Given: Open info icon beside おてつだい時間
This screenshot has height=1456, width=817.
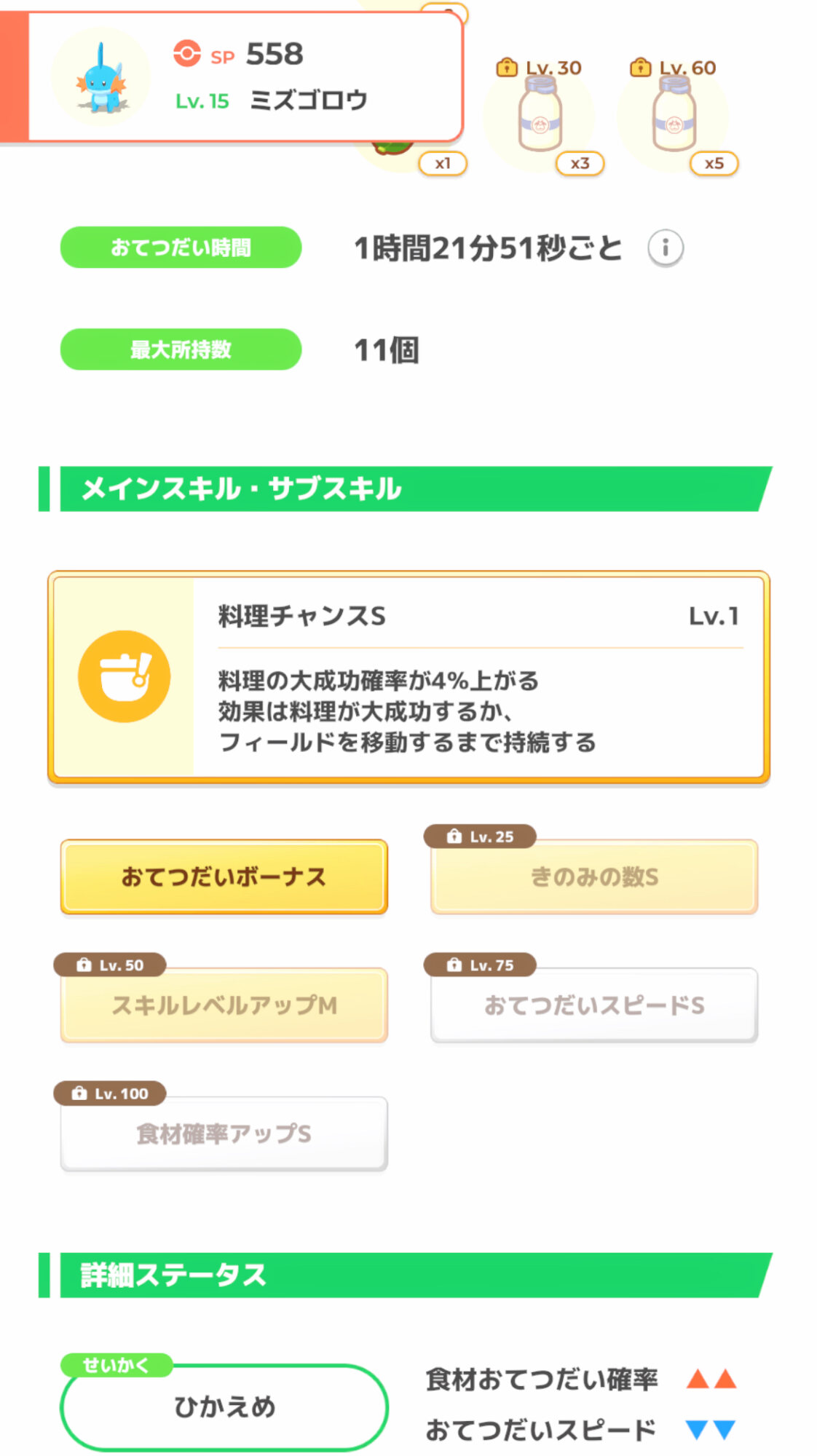Looking at the screenshot, I should (x=665, y=248).
